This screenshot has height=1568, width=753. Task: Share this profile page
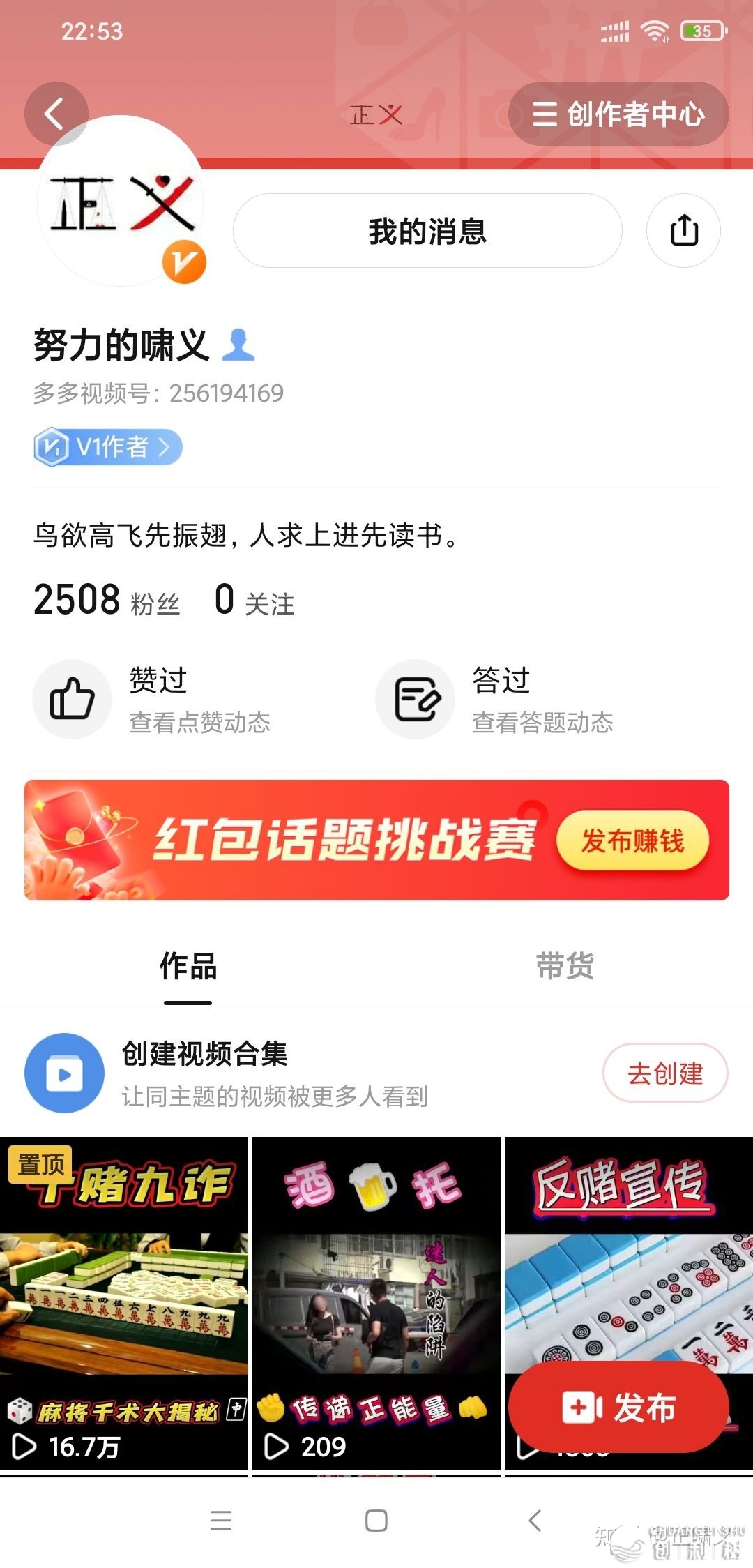[683, 231]
